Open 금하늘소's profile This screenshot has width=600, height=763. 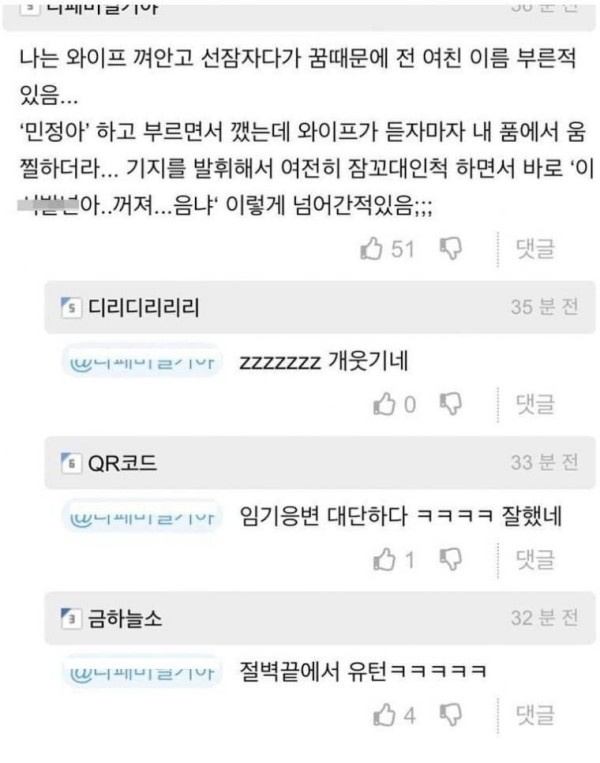click(x=125, y=618)
